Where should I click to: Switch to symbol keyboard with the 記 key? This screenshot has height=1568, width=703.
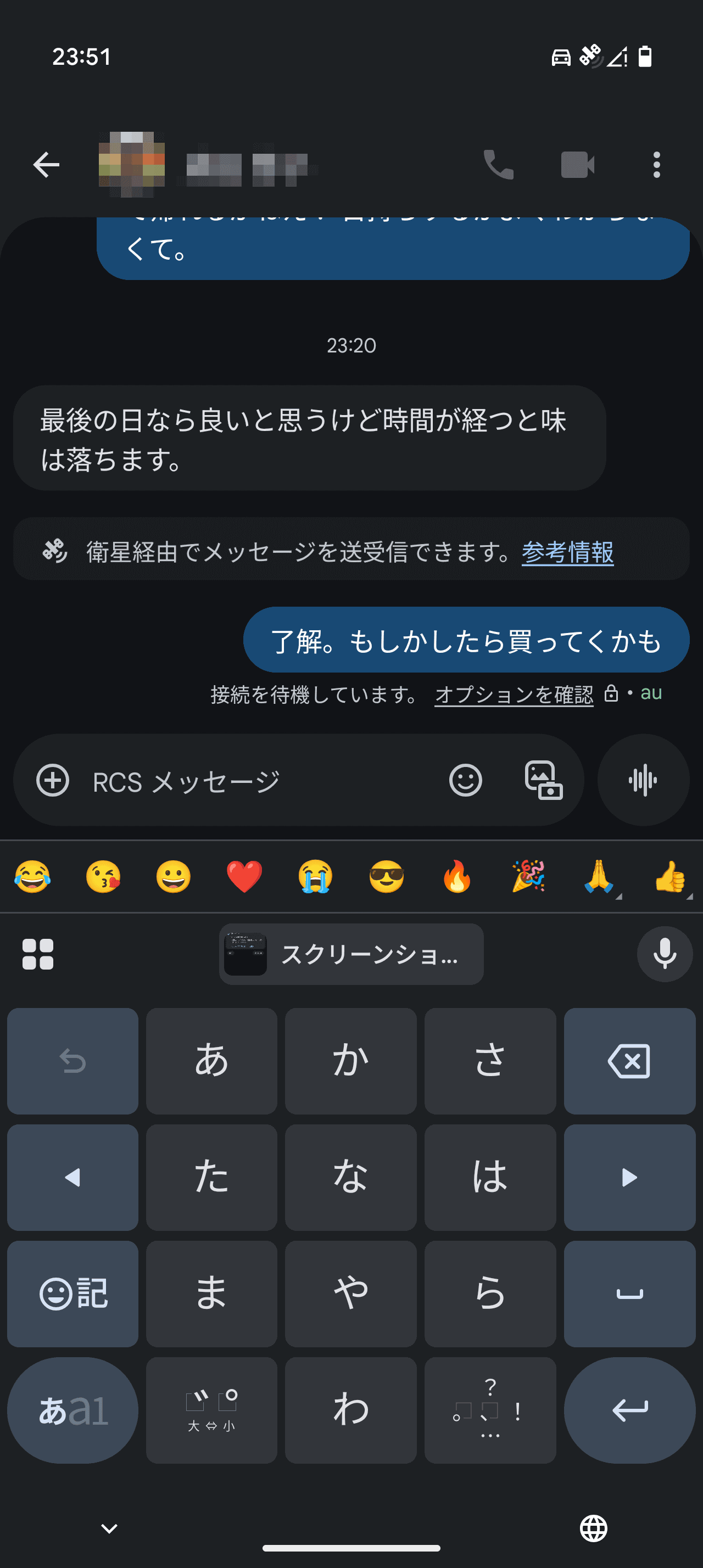(72, 1293)
